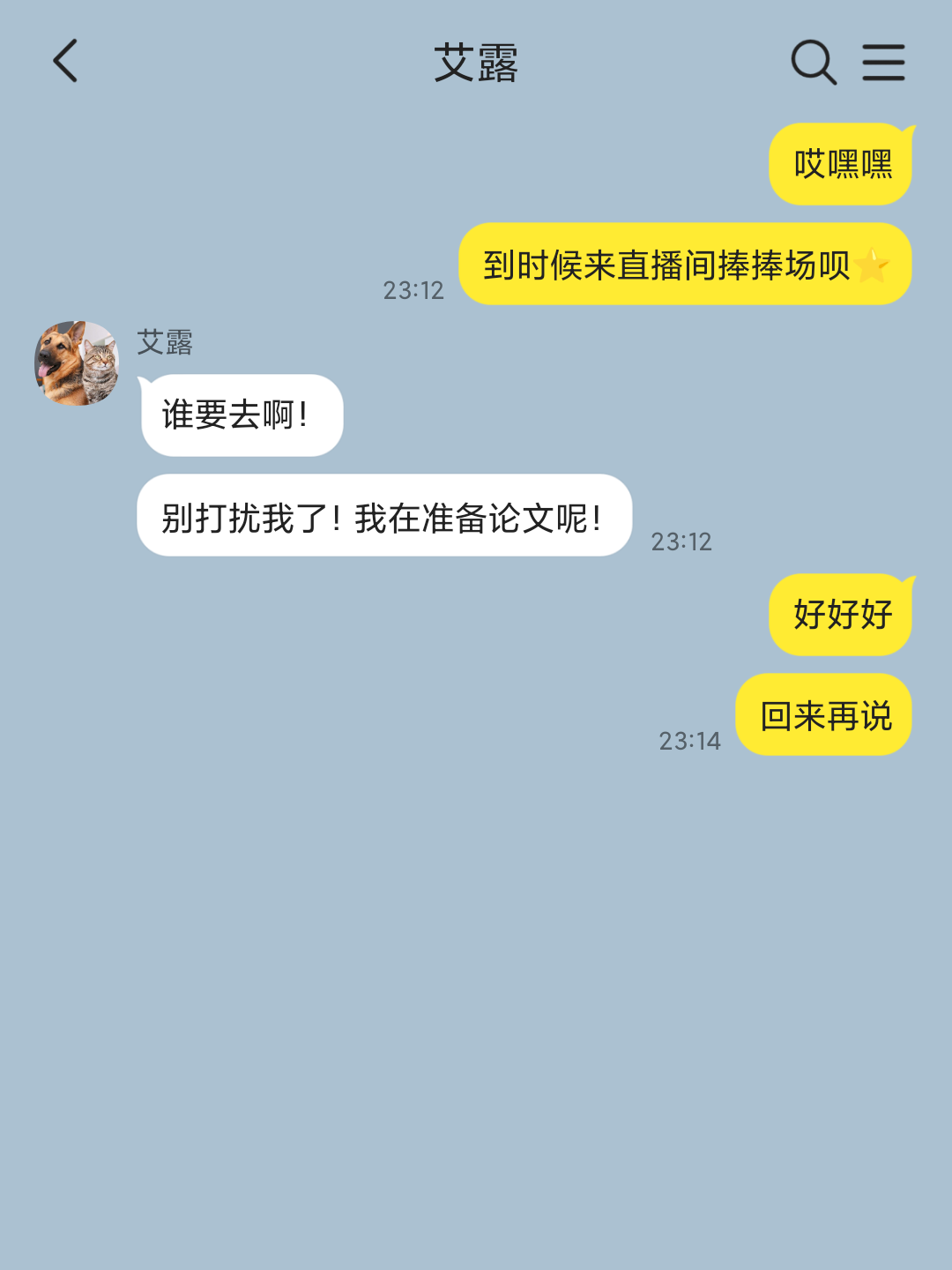Go back from the chat with 艾露
This screenshot has width=952, height=1270.
click(66, 62)
